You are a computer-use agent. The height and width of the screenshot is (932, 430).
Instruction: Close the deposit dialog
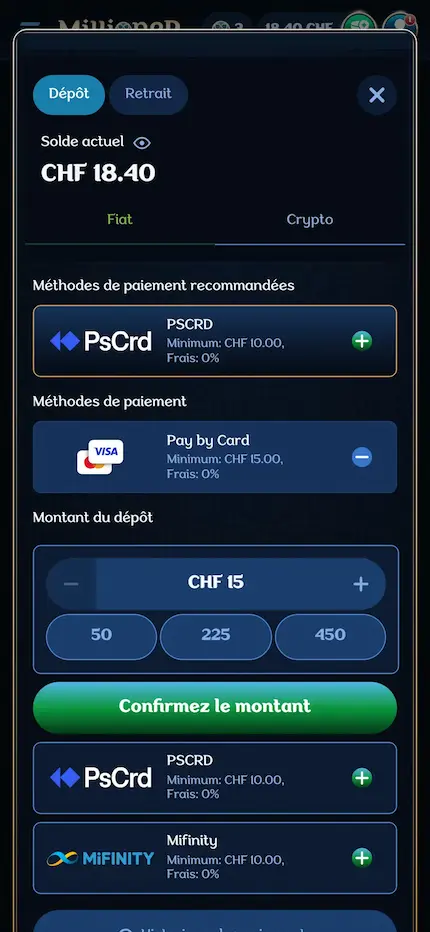click(x=376, y=95)
